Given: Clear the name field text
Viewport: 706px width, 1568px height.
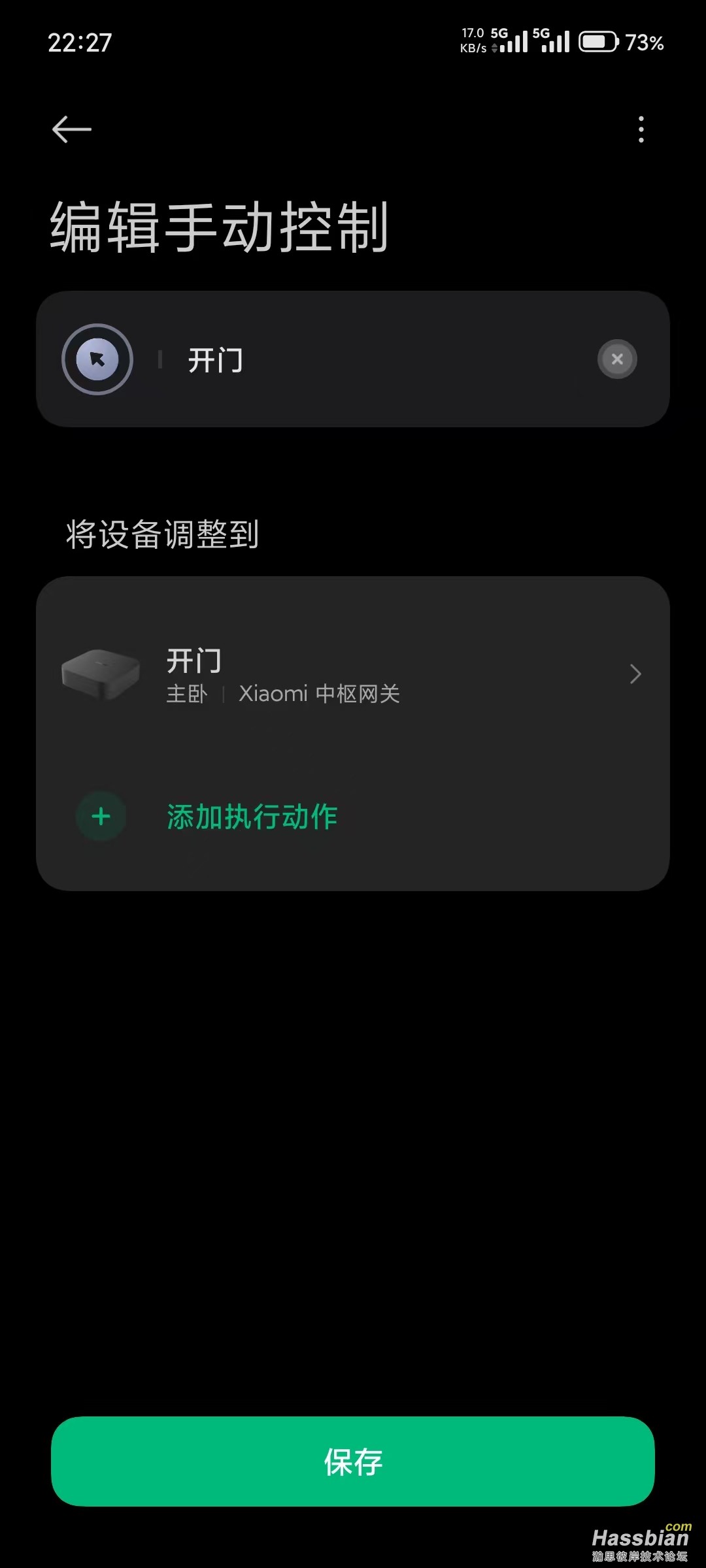Looking at the screenshot, I should tap(616, 359).
